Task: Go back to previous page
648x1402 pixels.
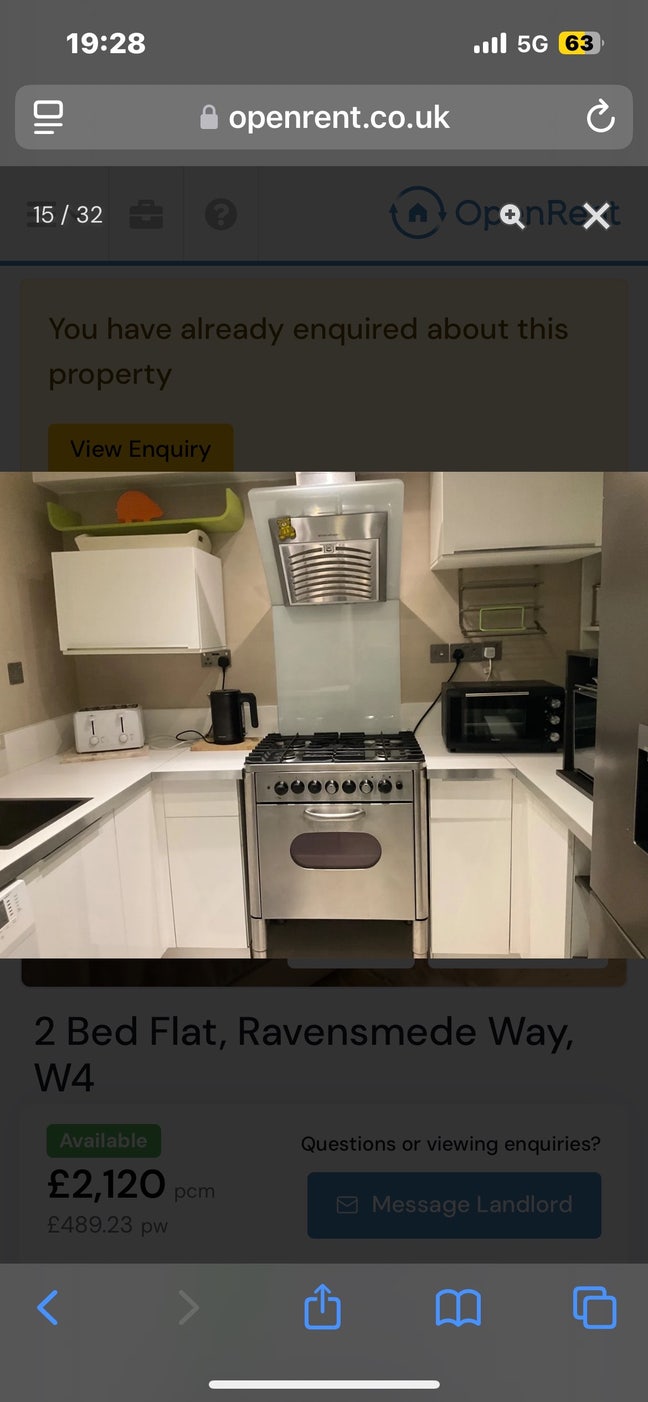Action: tap(47, 1307)
